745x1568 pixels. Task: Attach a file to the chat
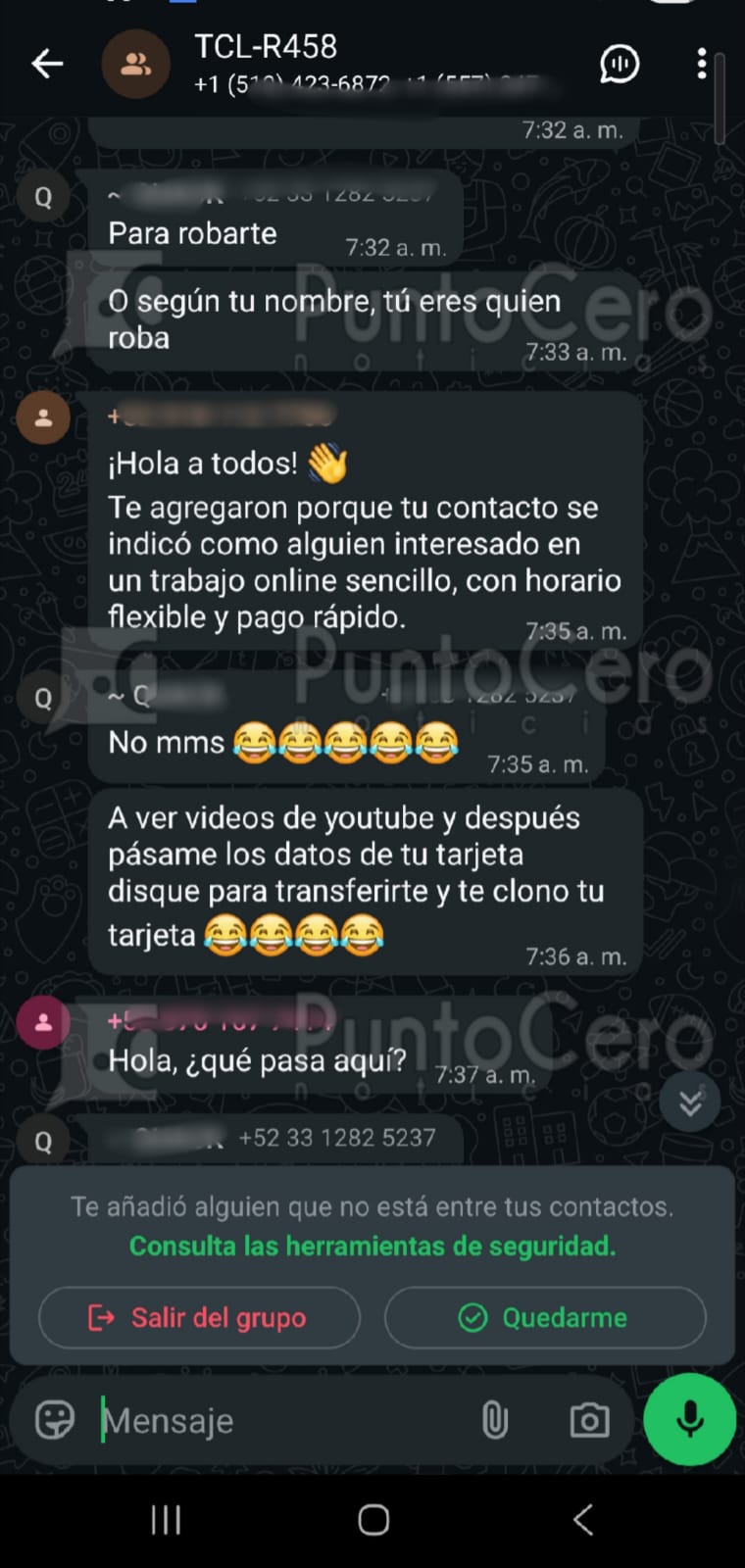coord(495,1420)
